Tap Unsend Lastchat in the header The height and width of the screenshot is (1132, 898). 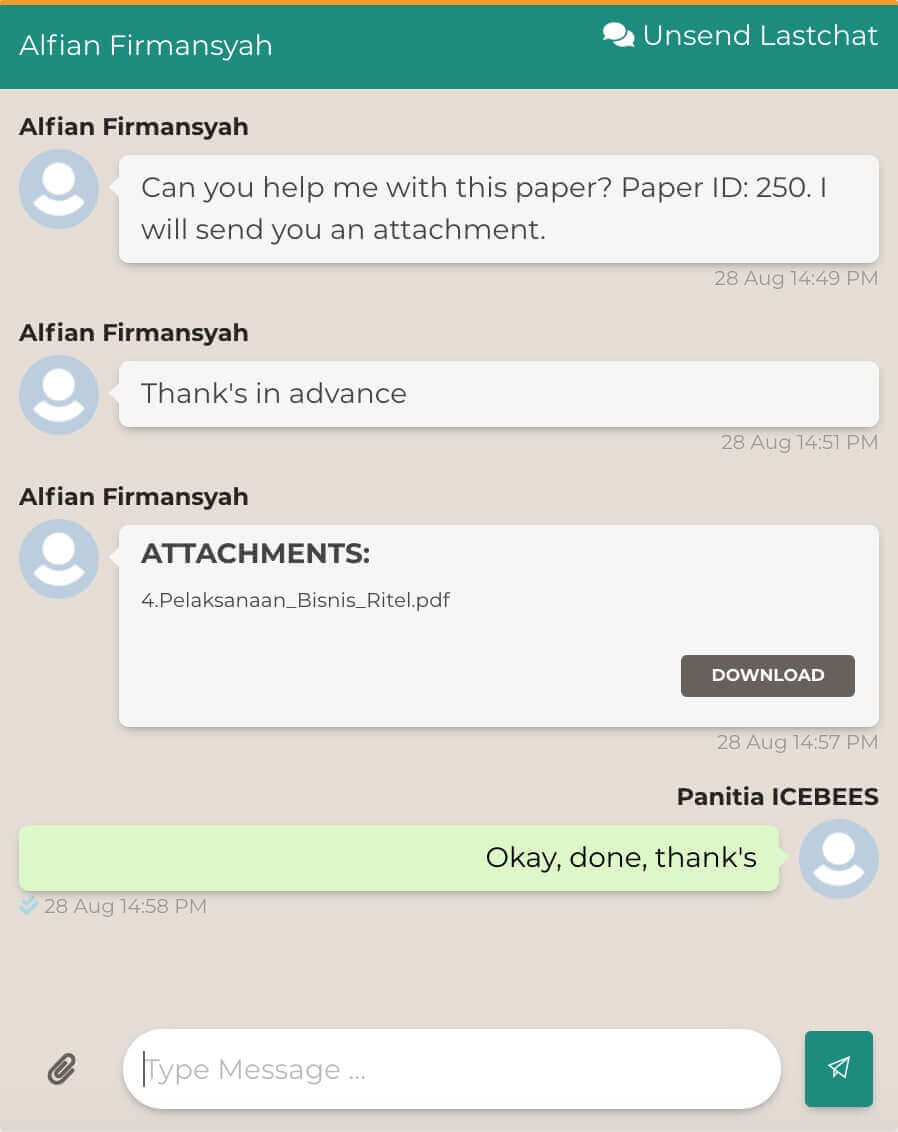741,36
